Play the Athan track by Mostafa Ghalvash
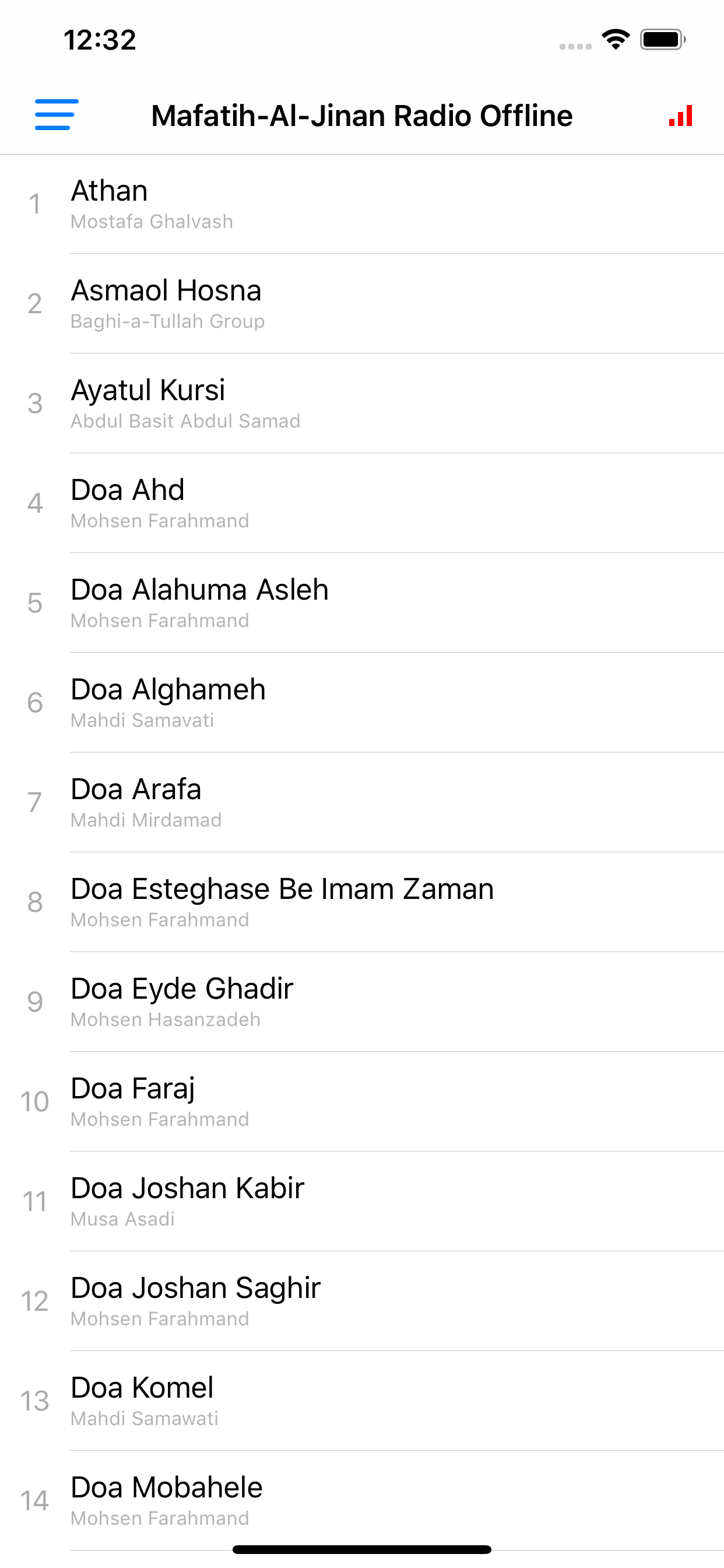724x1568 pixels. [x=362, y=204]
